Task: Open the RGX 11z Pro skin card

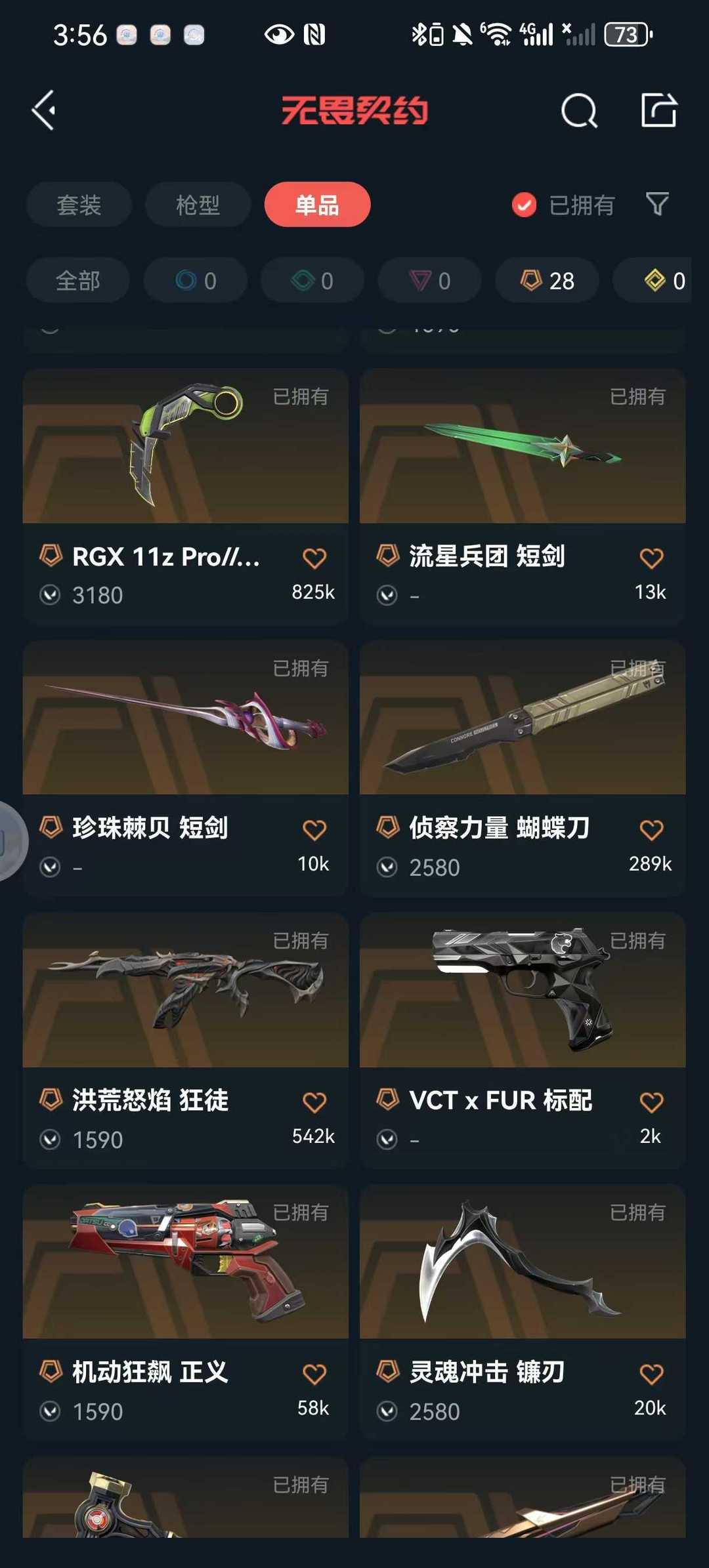Action: point(185,497)
